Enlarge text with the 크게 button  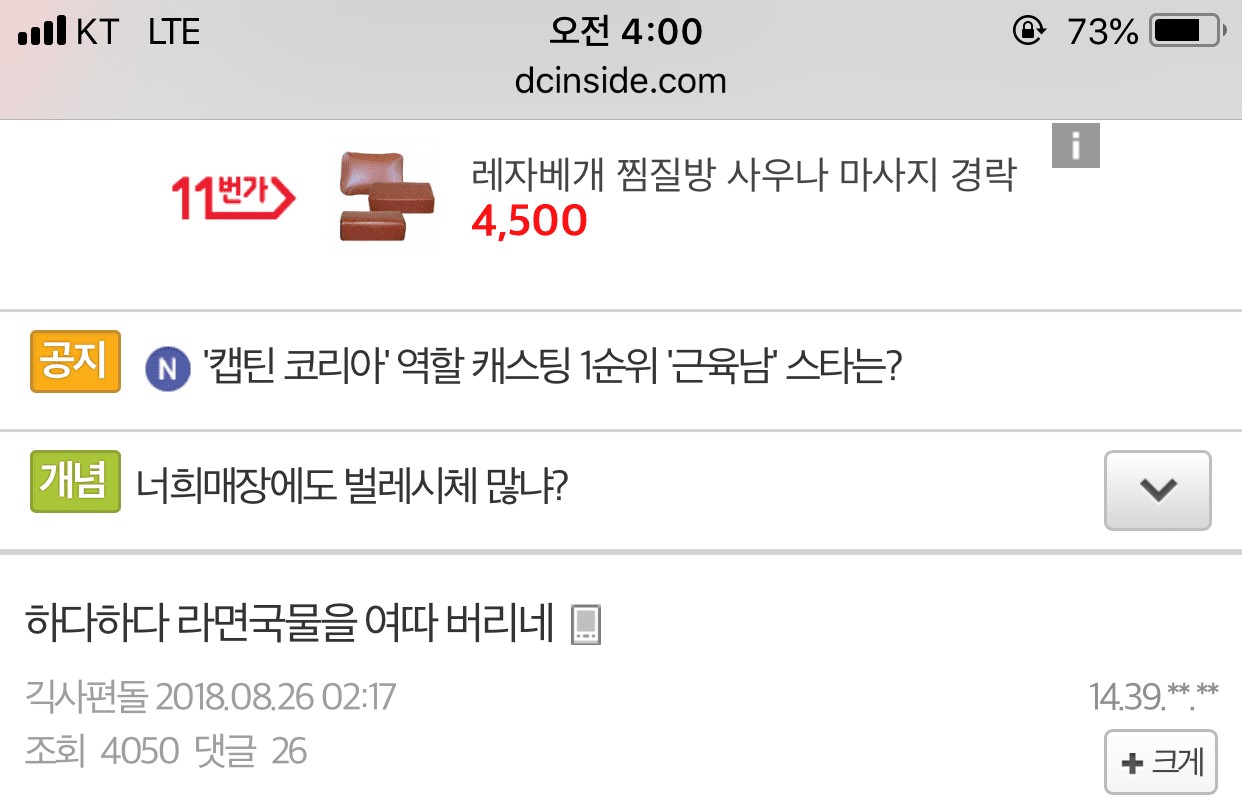click(x=1161, y=763)
